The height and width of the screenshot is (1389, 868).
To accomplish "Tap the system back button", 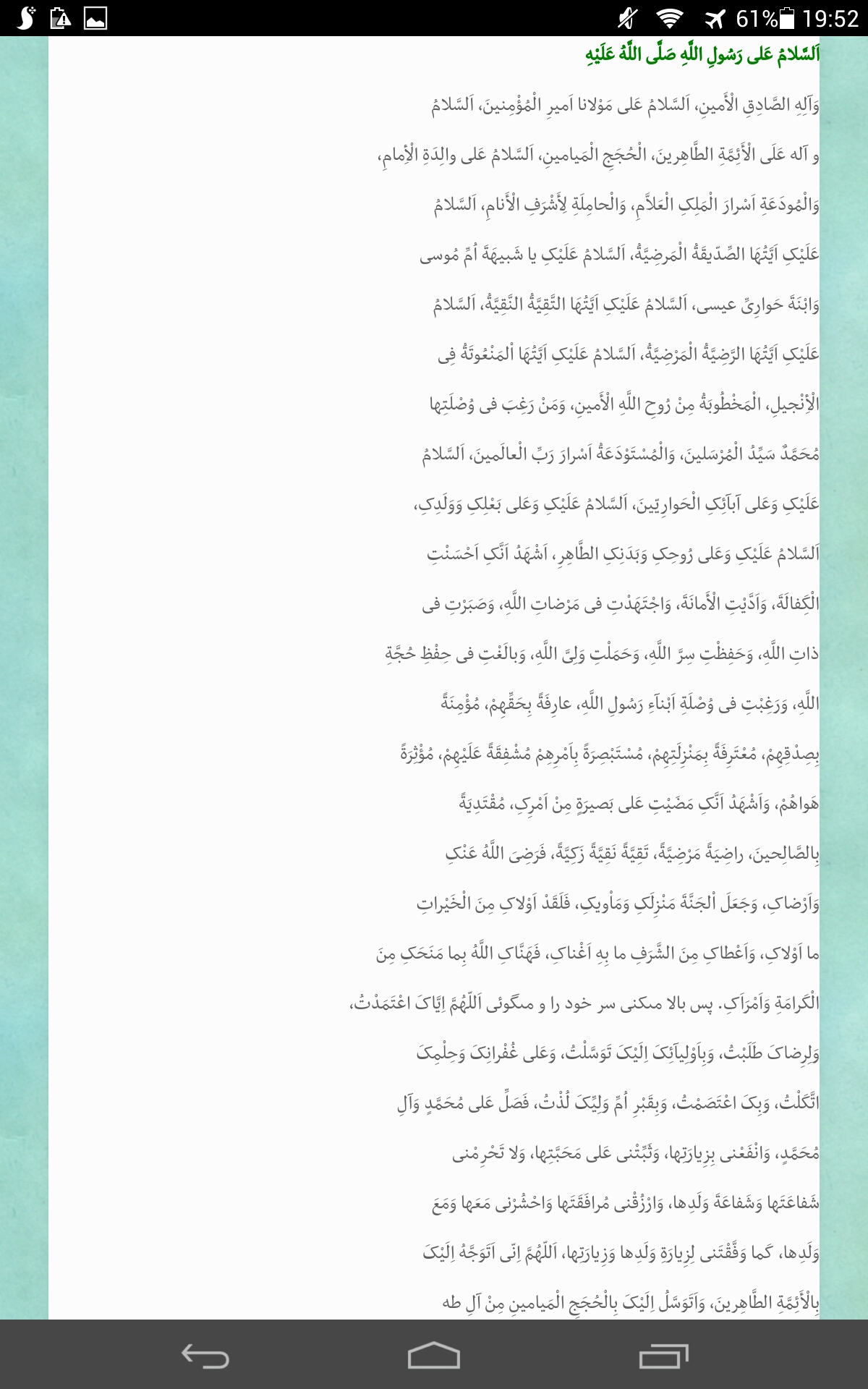I will pos(205,1356).
